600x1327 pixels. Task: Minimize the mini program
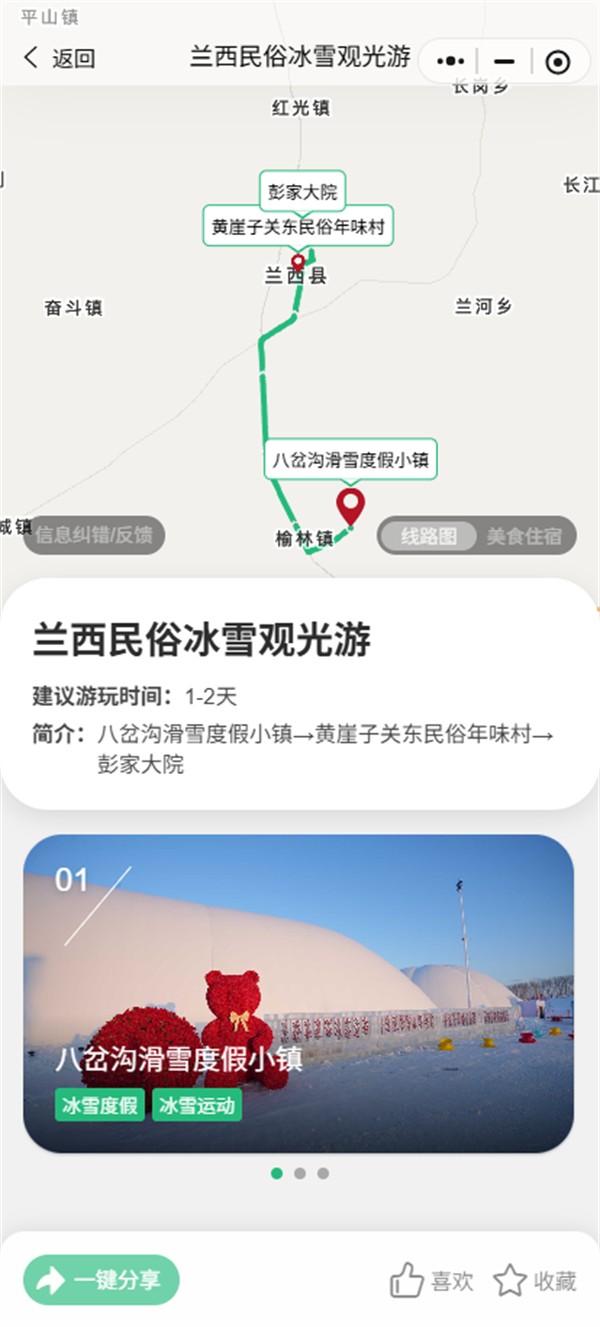pyautogui.click(x=504, y=62)
